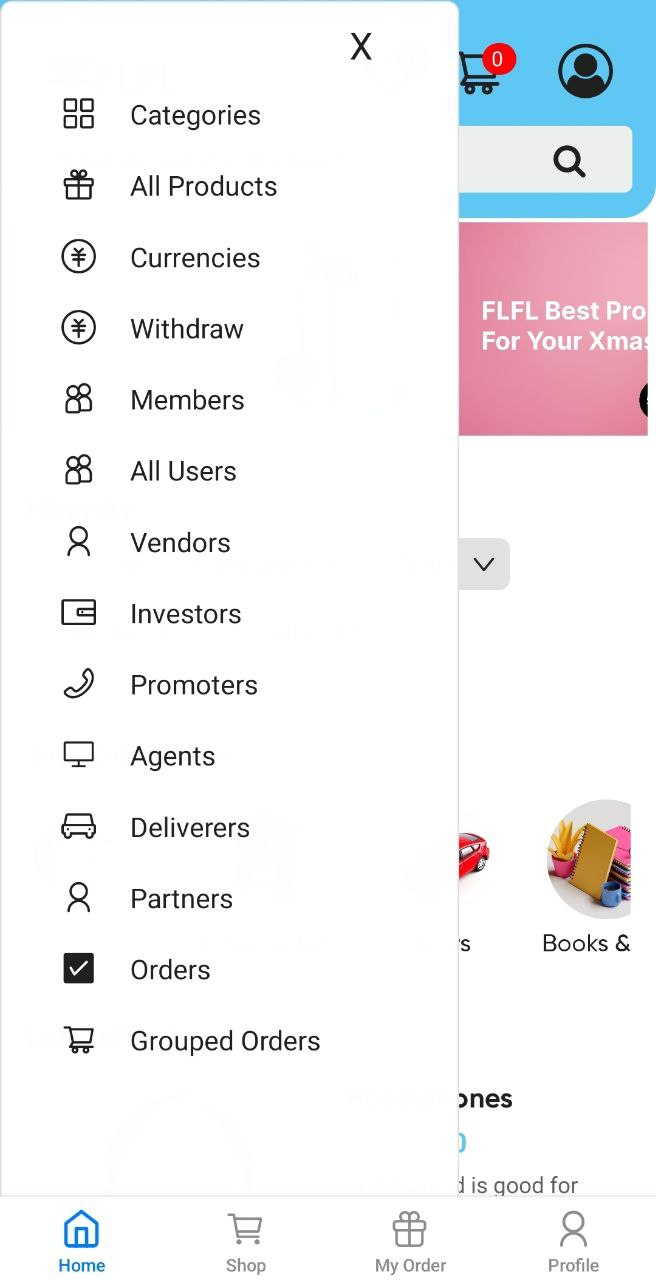Select Promoters
Image resolution: width=656 pixels, height=1280 pixels.
point(229,685)
